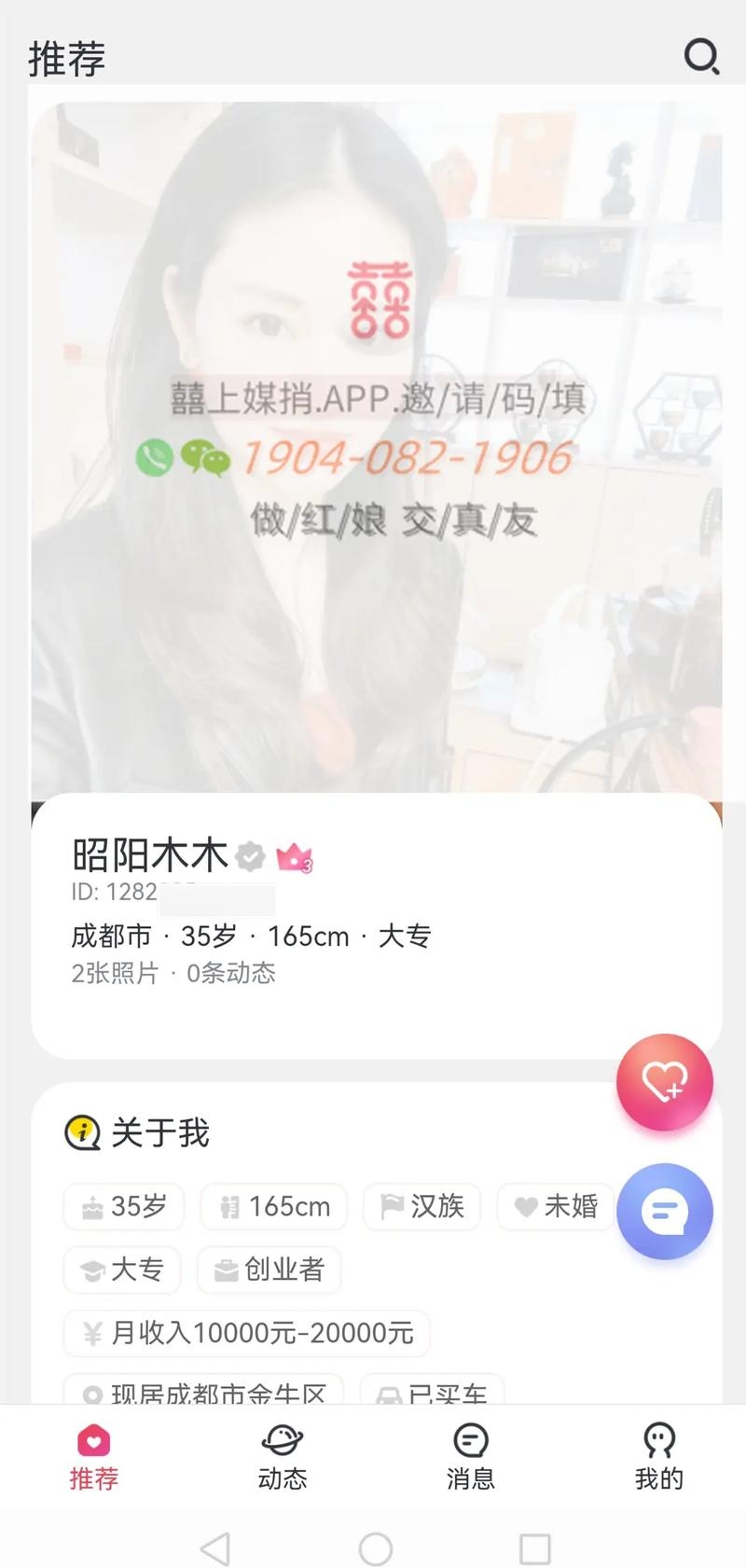Open the chat bubble floating button
Viewport: 746px width, 1568px height.
coord(664,1211)
